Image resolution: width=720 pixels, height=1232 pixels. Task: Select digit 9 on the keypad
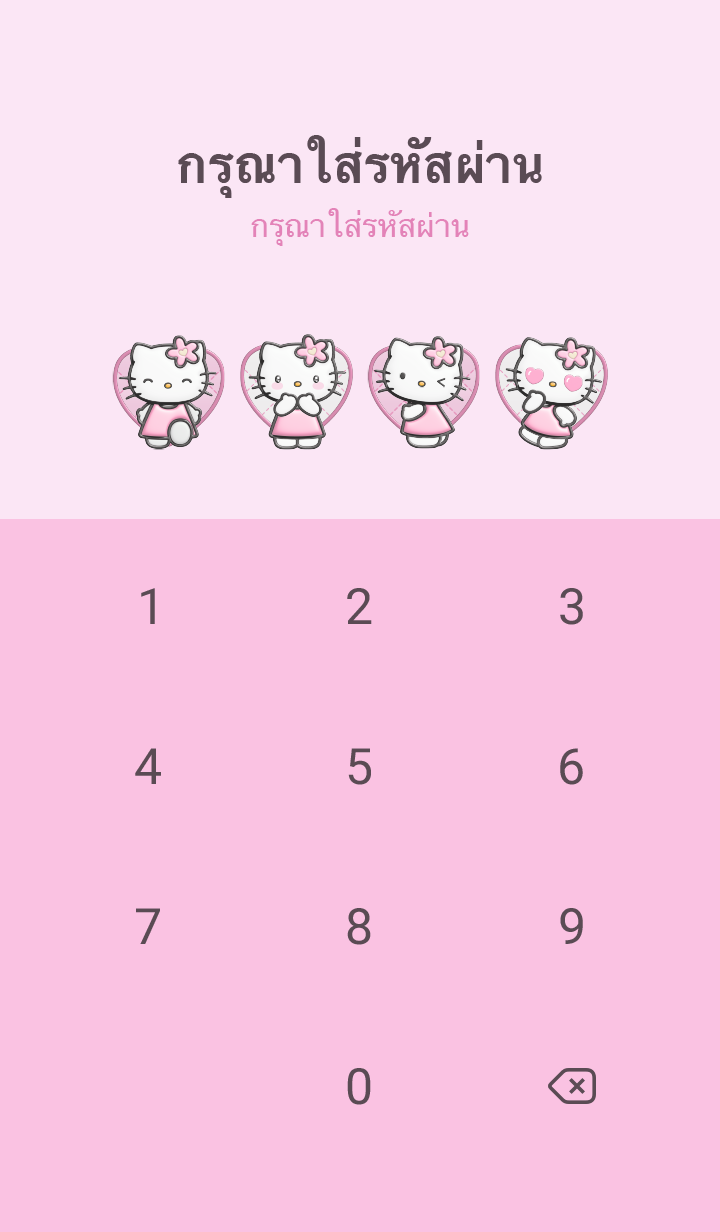[571, 927]
